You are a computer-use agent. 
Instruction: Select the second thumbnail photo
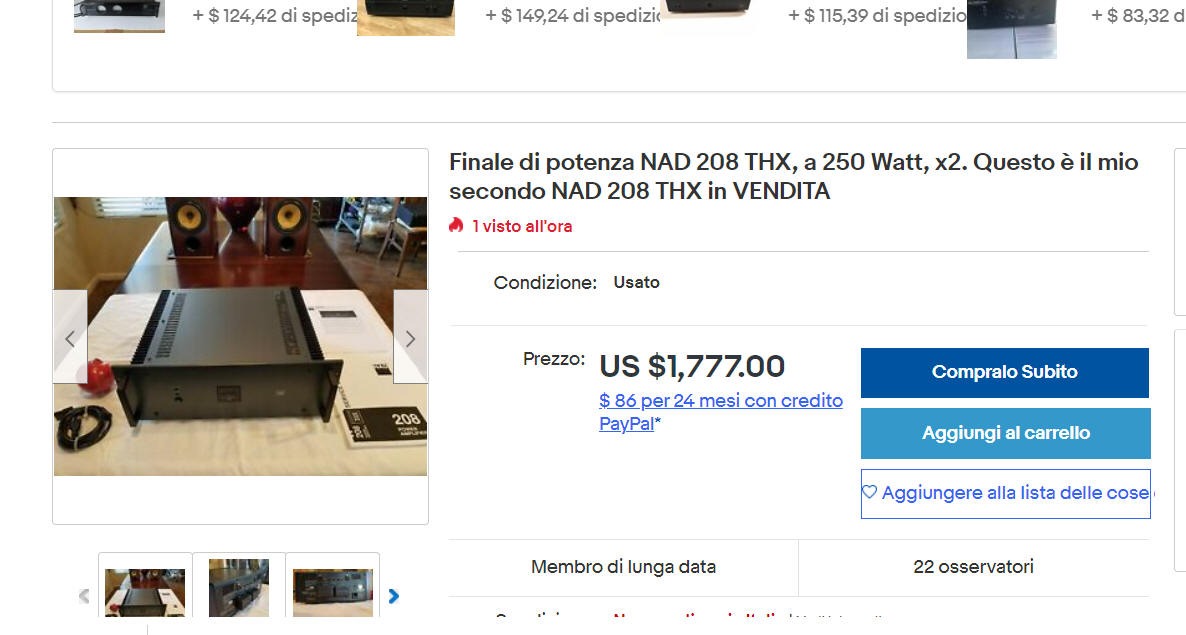tap(239, 588)
